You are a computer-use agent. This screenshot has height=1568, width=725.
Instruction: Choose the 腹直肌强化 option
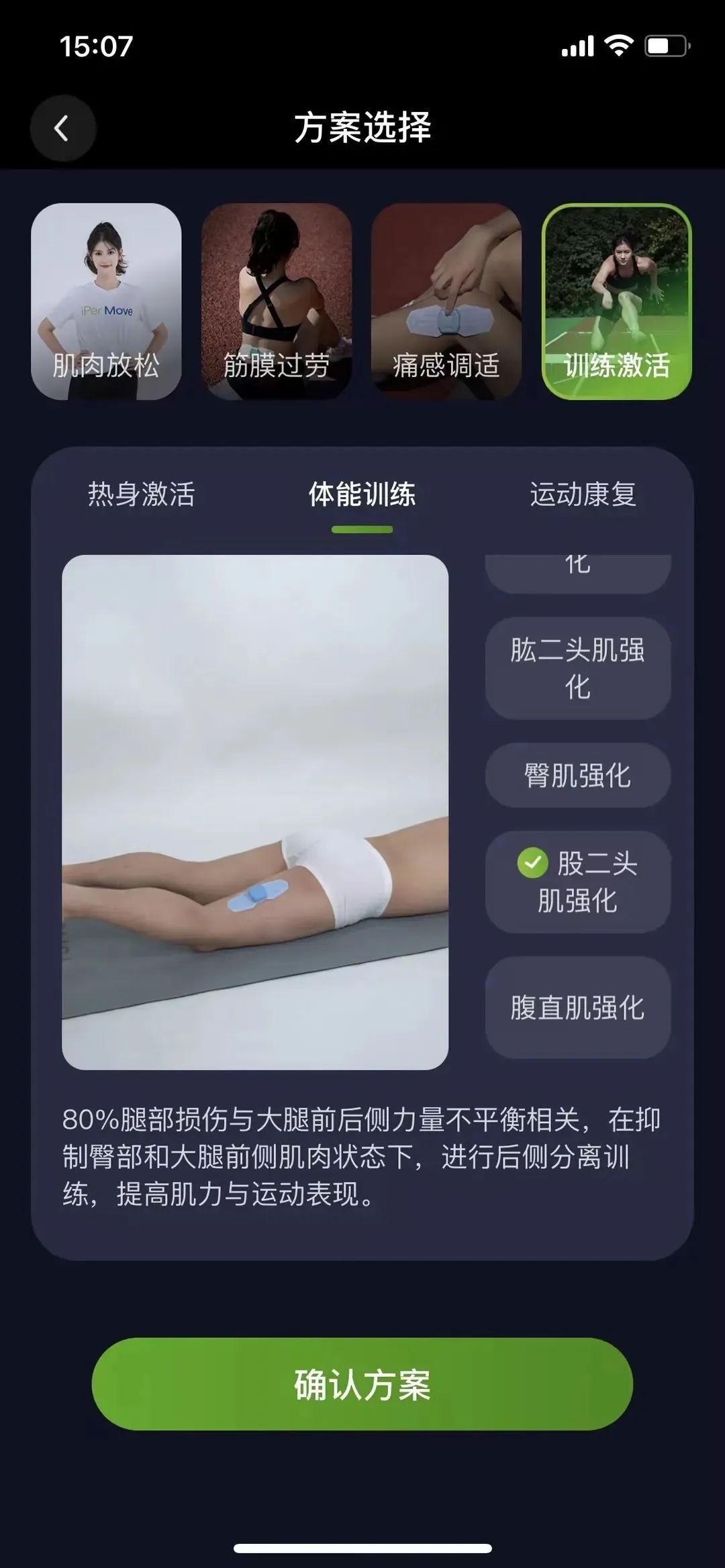point(577,1008)
